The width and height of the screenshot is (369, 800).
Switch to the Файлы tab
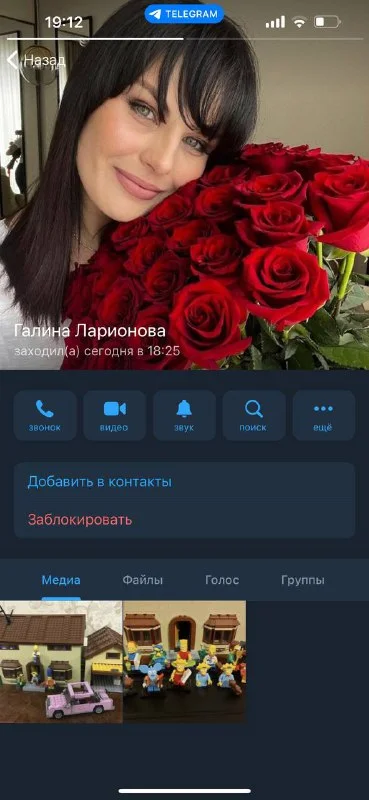tap(142, 580)
